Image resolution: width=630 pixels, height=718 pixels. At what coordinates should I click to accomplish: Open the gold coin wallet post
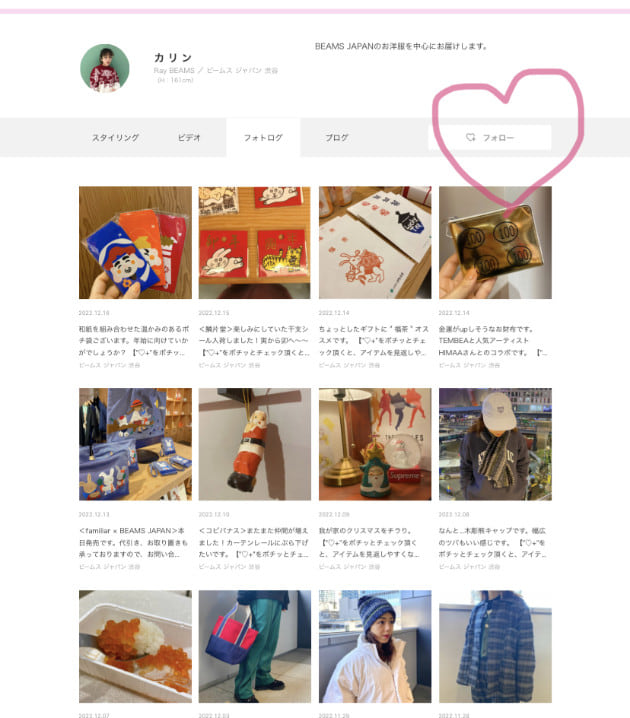pos(495,243)
